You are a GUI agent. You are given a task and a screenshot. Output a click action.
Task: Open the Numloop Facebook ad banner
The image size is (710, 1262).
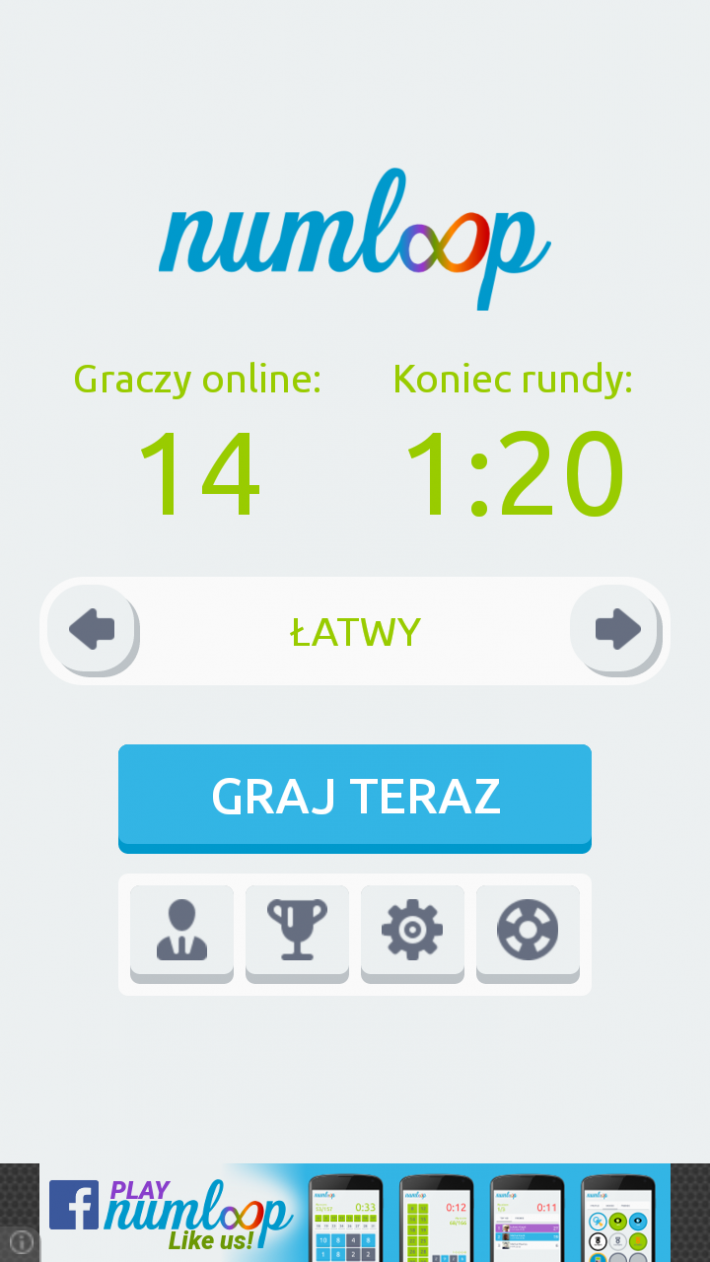pyautogui.click(x=355, y=1212)
